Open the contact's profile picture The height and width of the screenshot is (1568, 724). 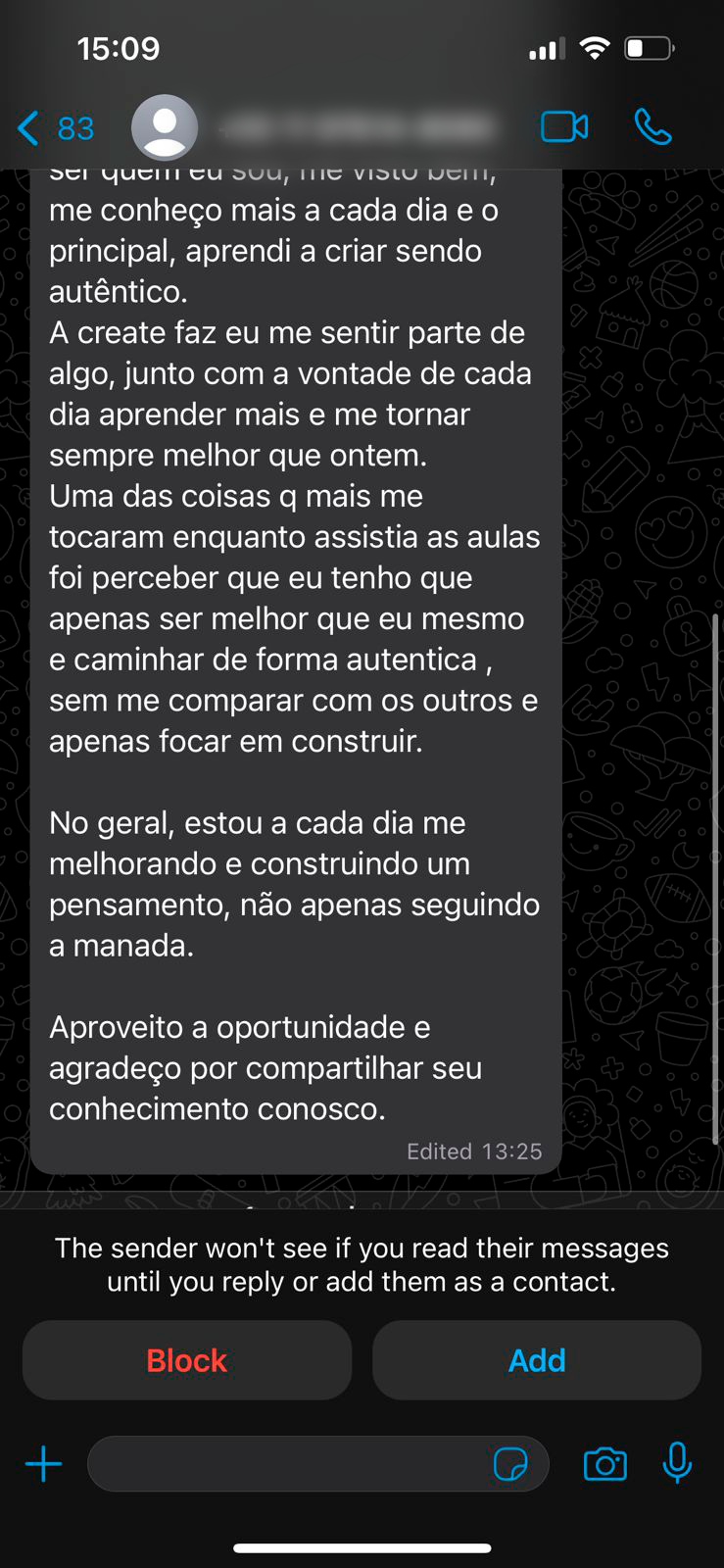[165, 127]
